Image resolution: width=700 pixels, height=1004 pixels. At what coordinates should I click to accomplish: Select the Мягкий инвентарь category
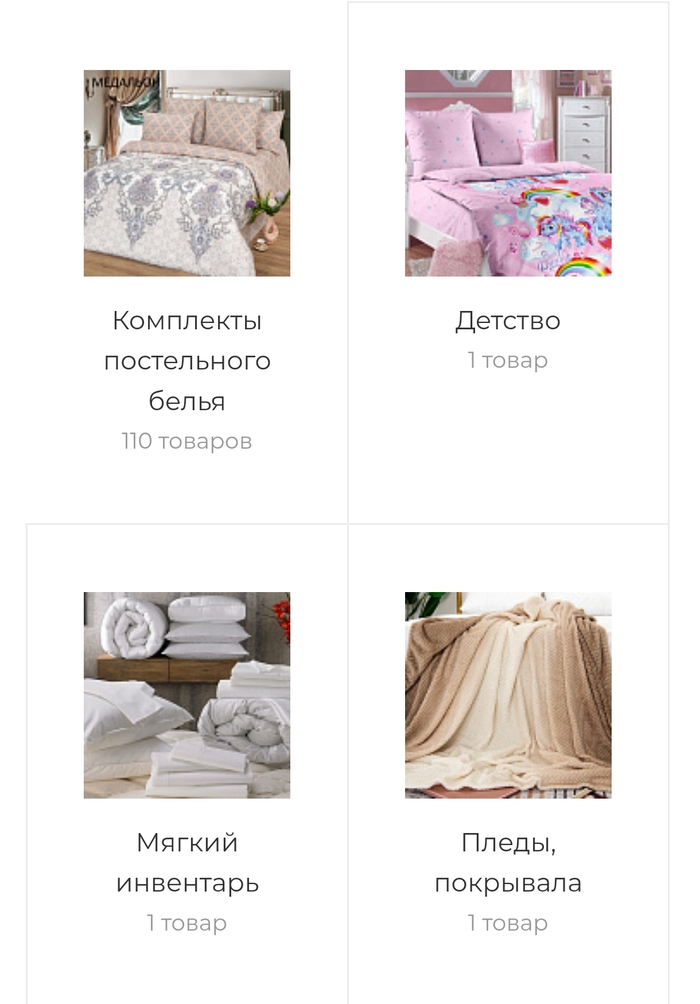point(187,862)
